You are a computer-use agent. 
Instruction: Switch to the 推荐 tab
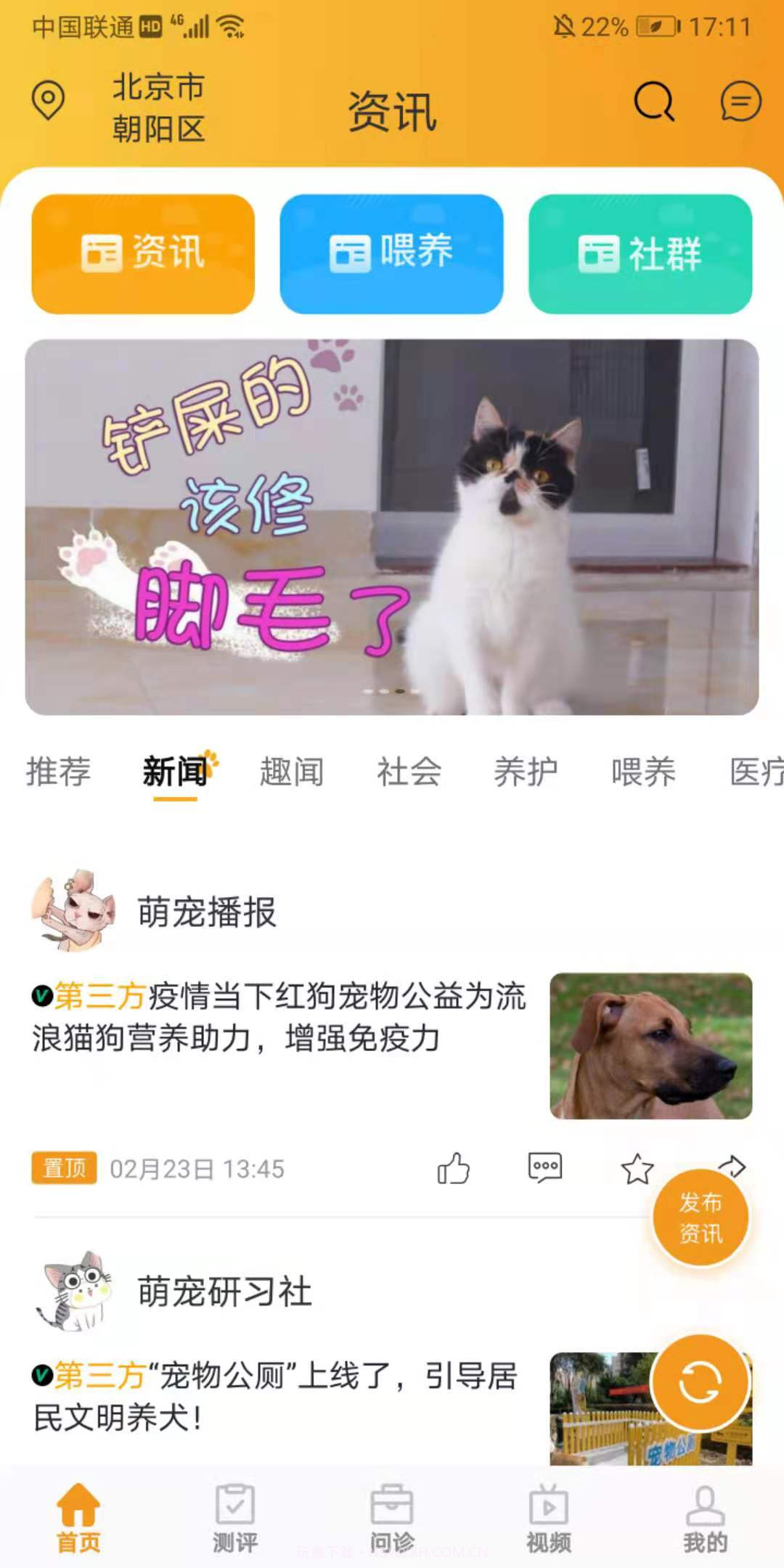click(x=59, y=772)
